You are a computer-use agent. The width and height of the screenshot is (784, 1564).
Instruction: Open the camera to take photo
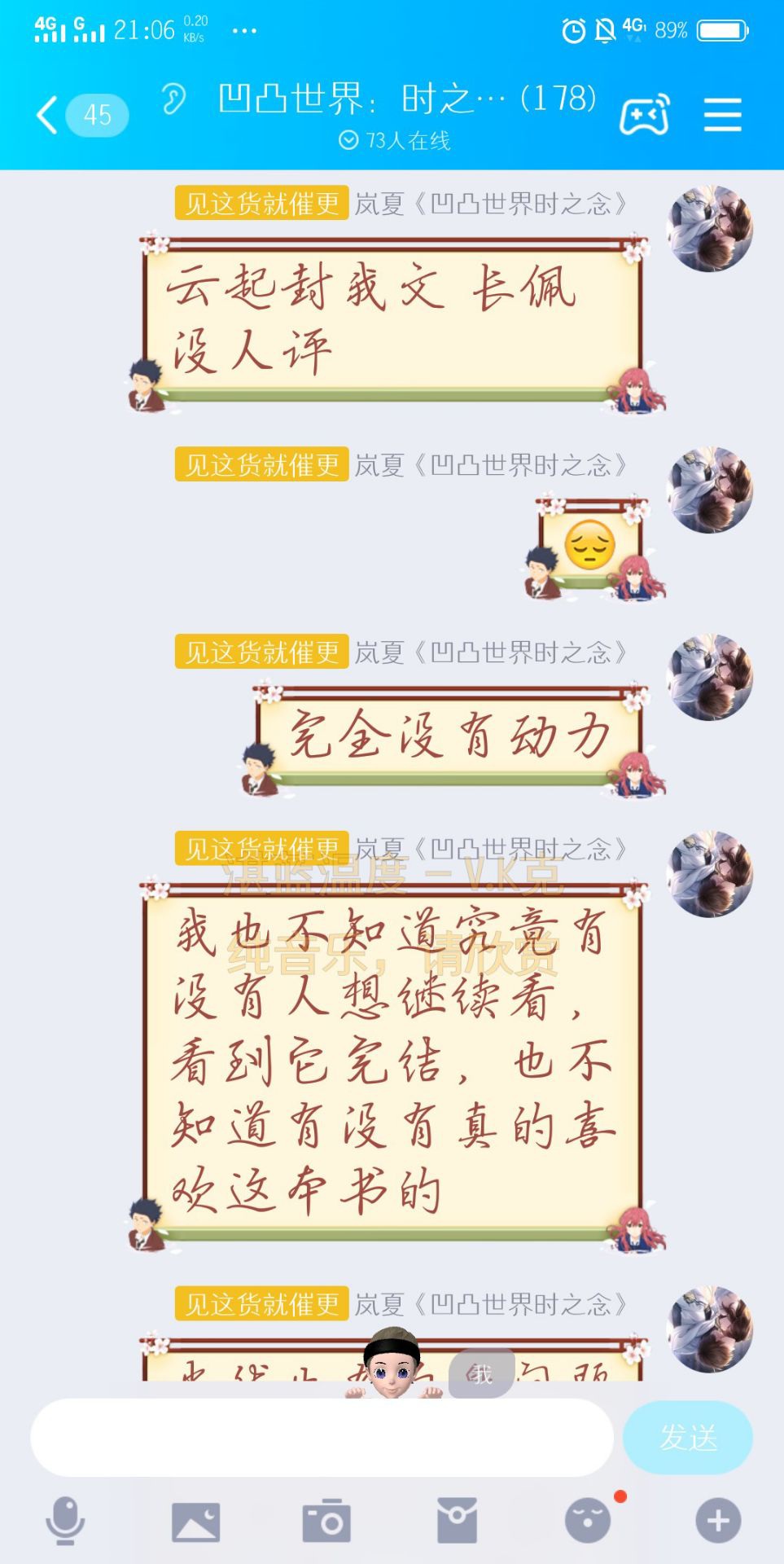[326, 1520]
